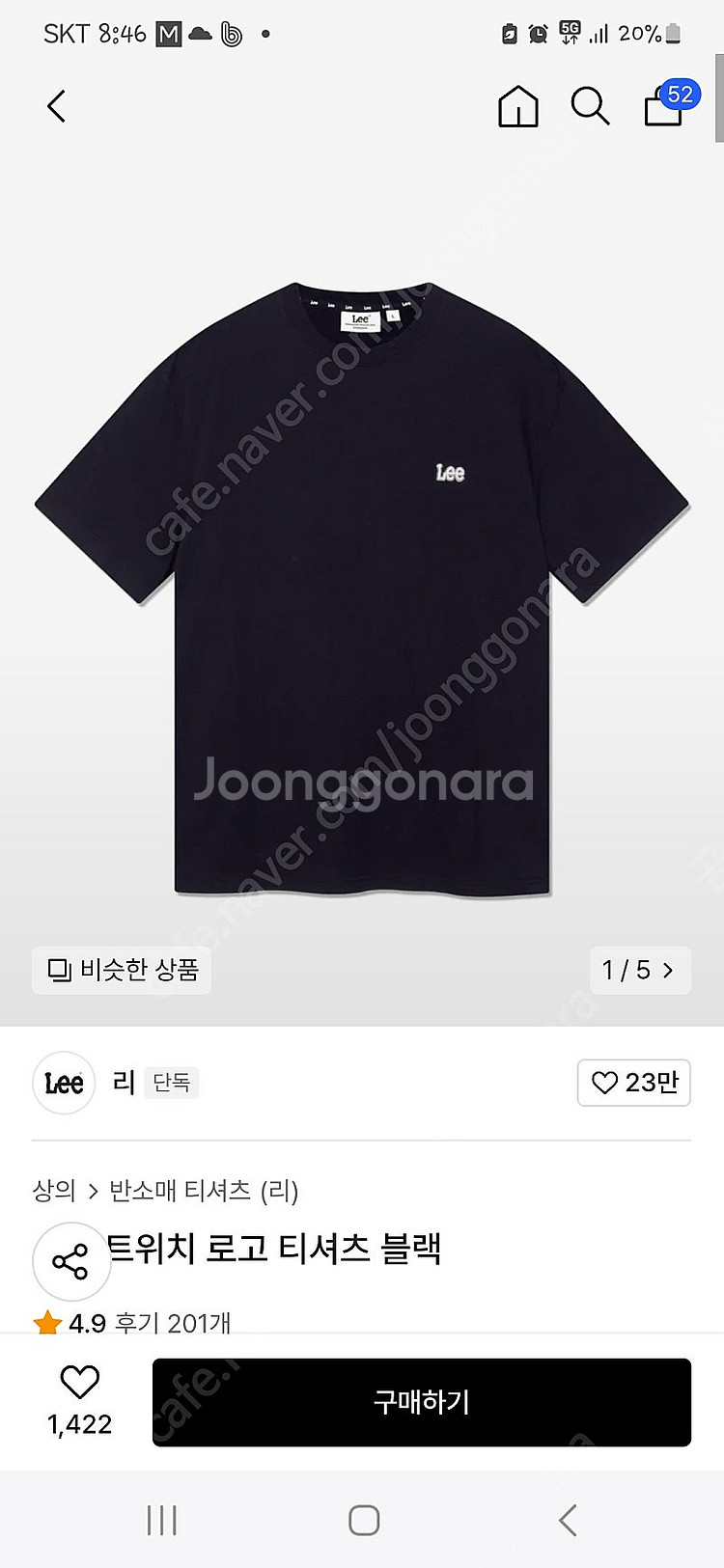Open the 리 (Lee) brand page

click(124, 1083)
